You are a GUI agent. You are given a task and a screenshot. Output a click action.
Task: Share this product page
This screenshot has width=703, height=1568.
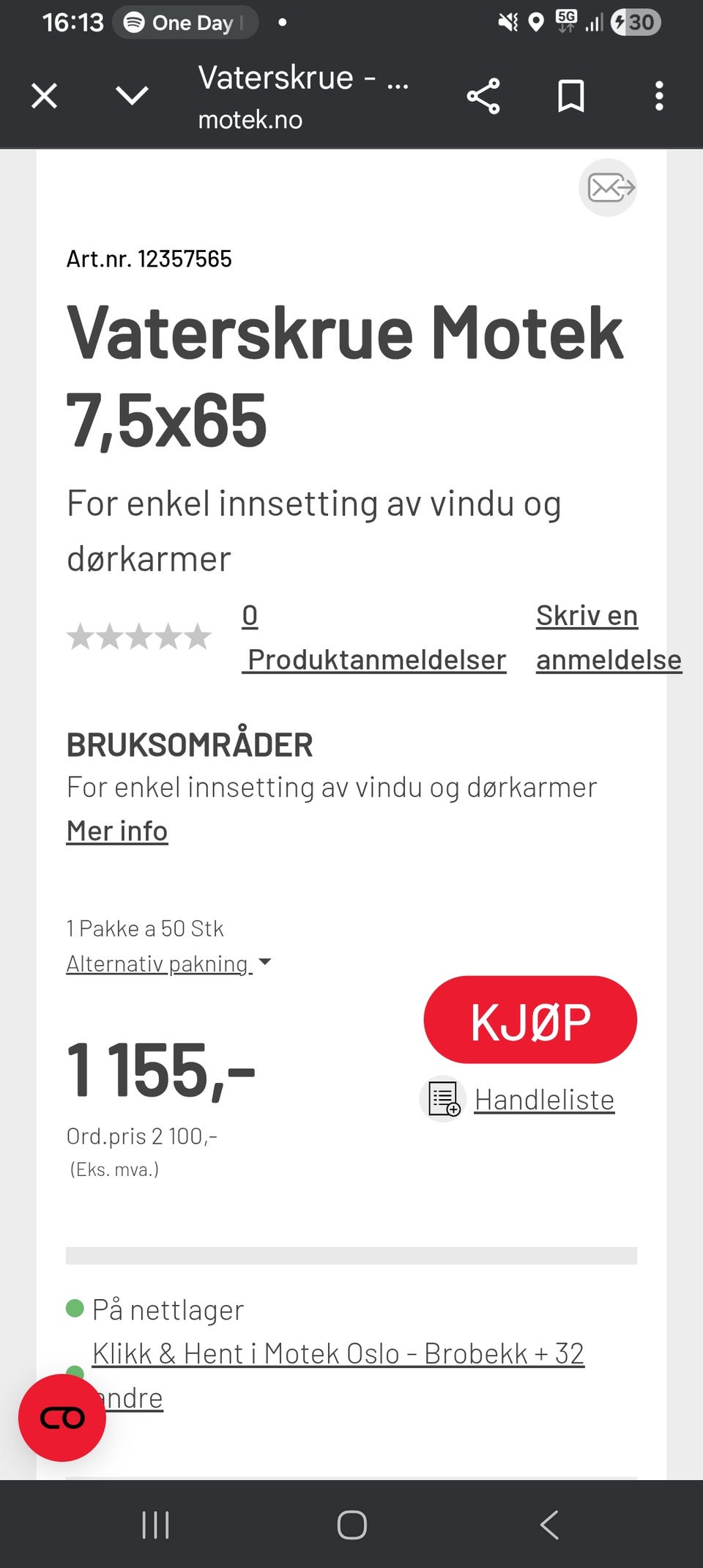pyautogui.click(x=483, y=96)
